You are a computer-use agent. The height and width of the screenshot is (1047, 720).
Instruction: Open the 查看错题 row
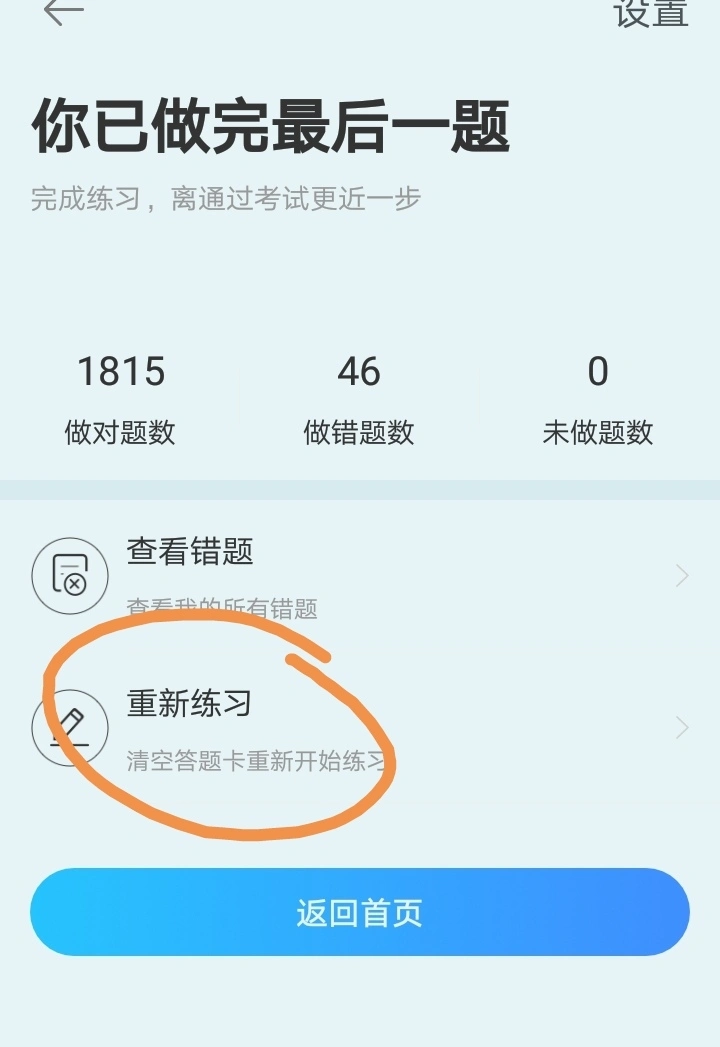[360, 575]
